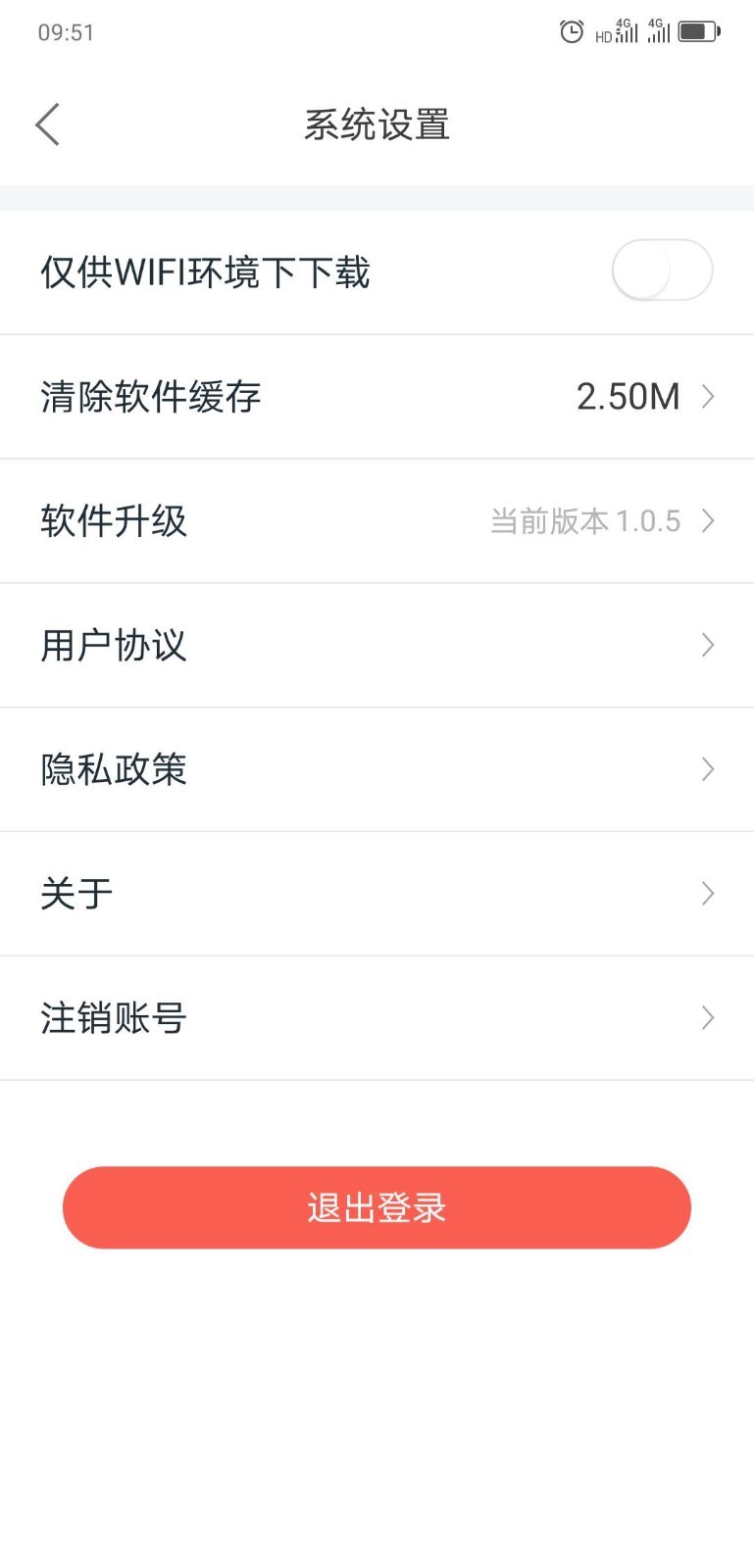Go back from system settings
The height and width of the screenshot is (1568, 754).
pyautogui.click(x=47, y=124)
